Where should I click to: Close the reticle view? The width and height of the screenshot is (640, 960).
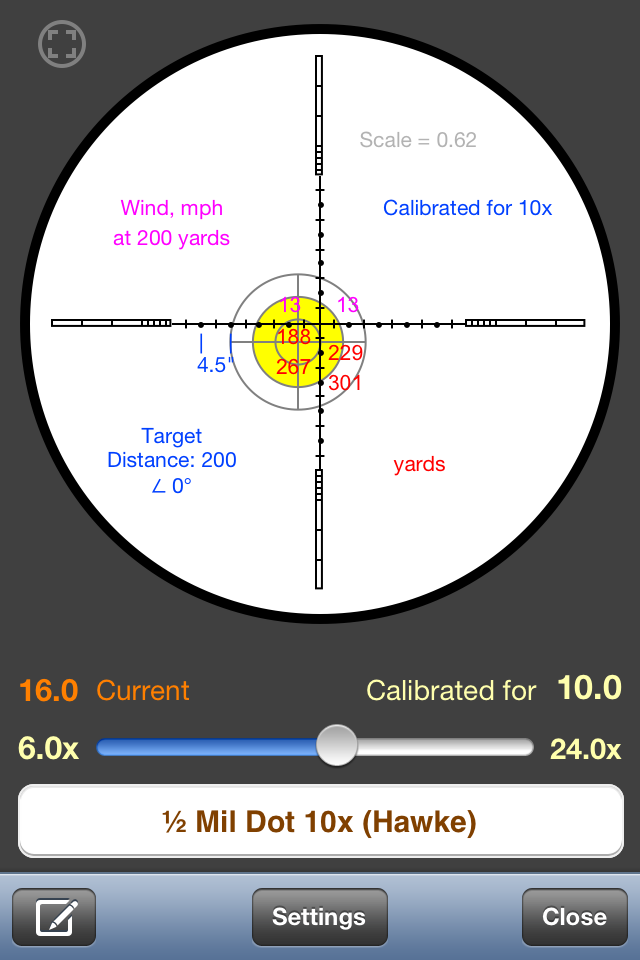coord(574,917)
